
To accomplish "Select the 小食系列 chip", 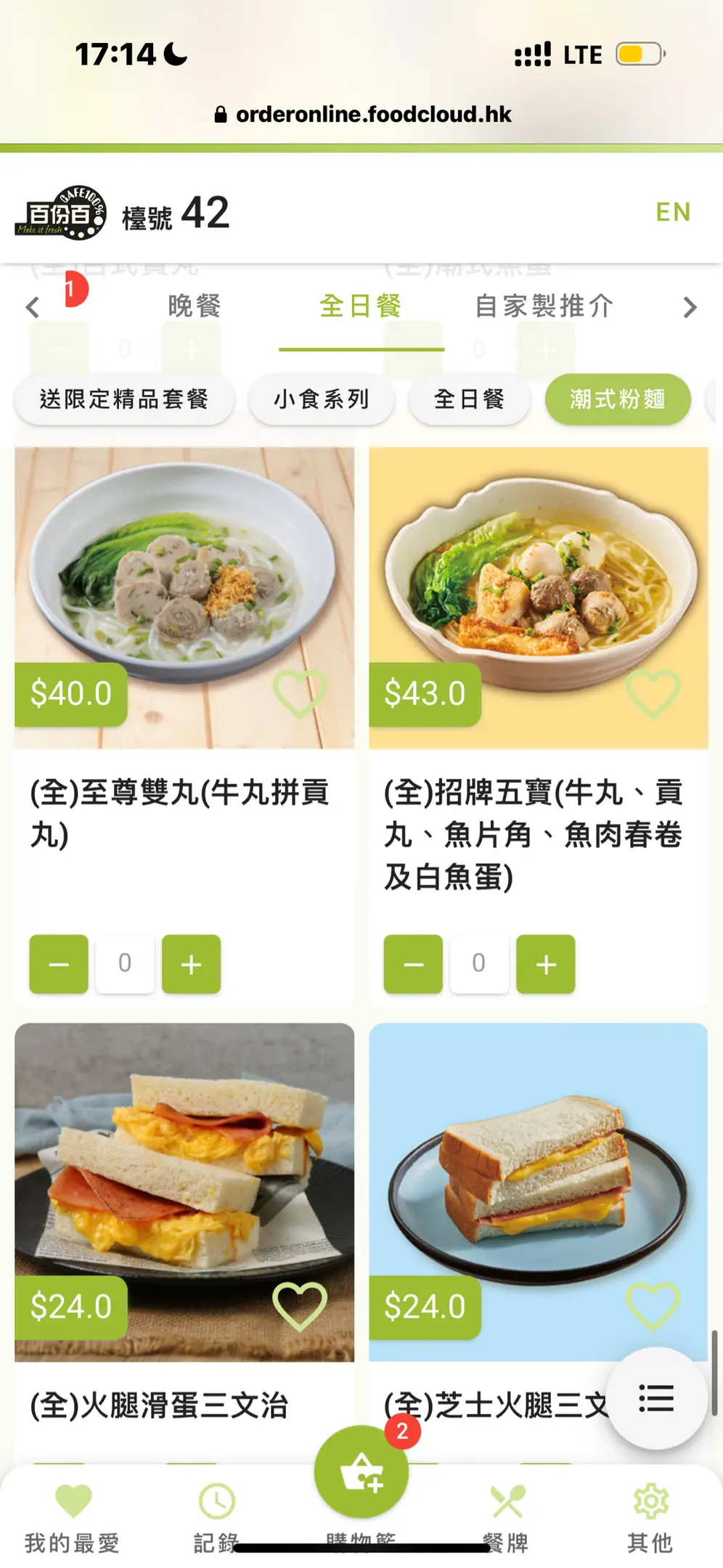I will [322, 399].
